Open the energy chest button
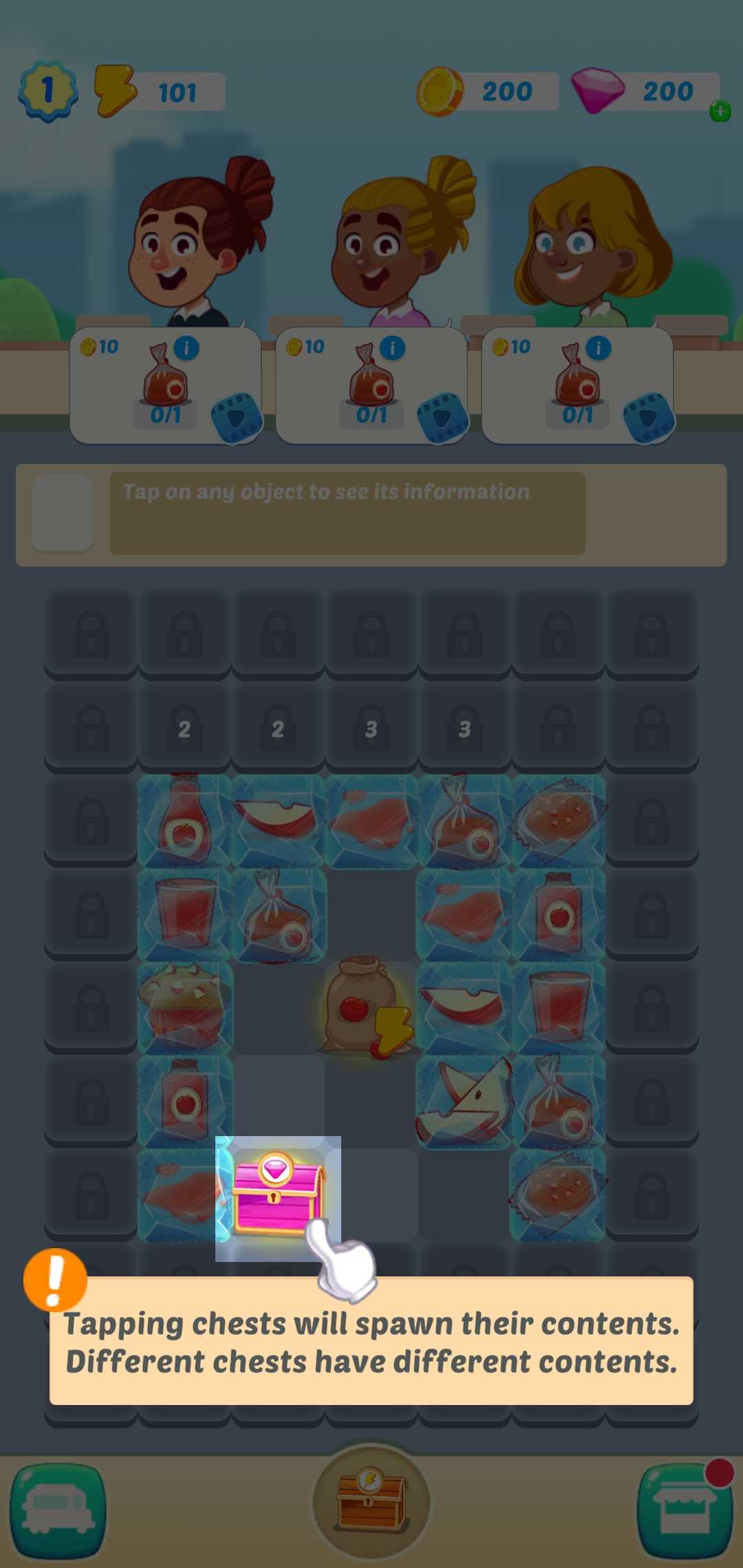This screenshot has height=1568, width=743. [x=371, y=1503]
